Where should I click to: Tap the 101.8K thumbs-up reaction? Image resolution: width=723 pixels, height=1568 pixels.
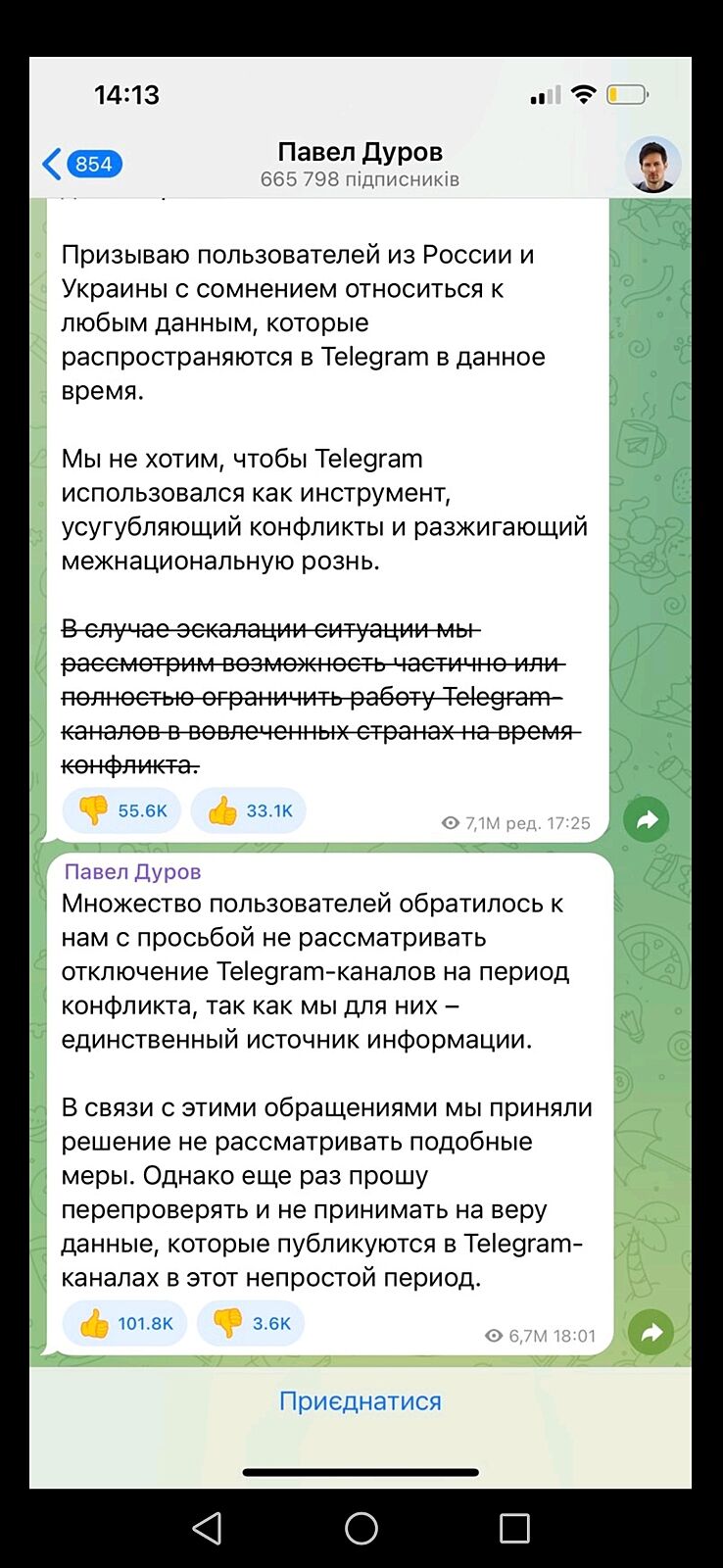point(125,1323)
